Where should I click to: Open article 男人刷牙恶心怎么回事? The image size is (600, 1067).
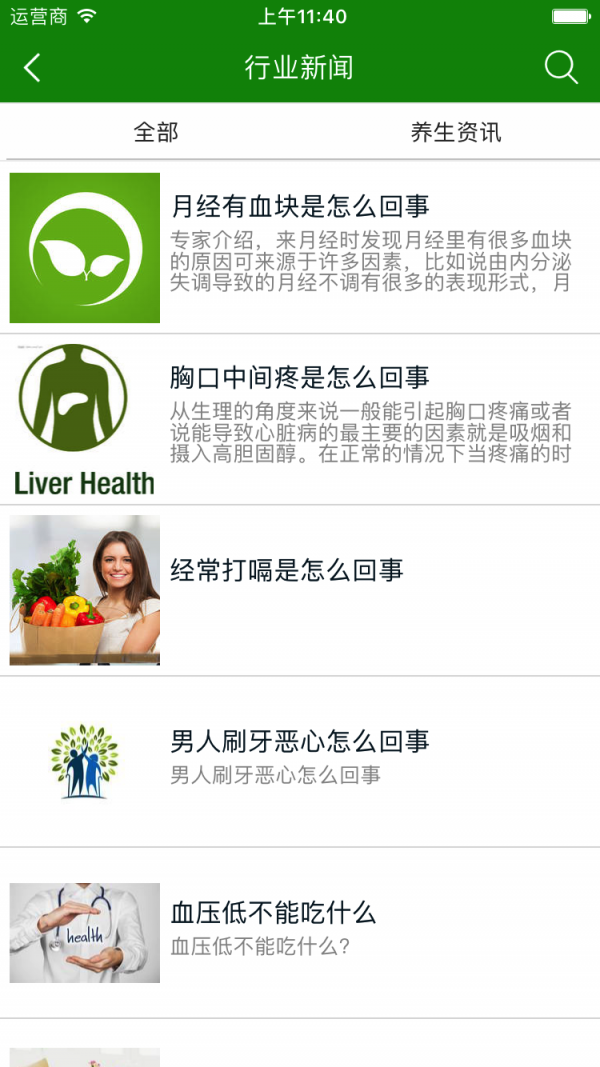click(300, 741)
